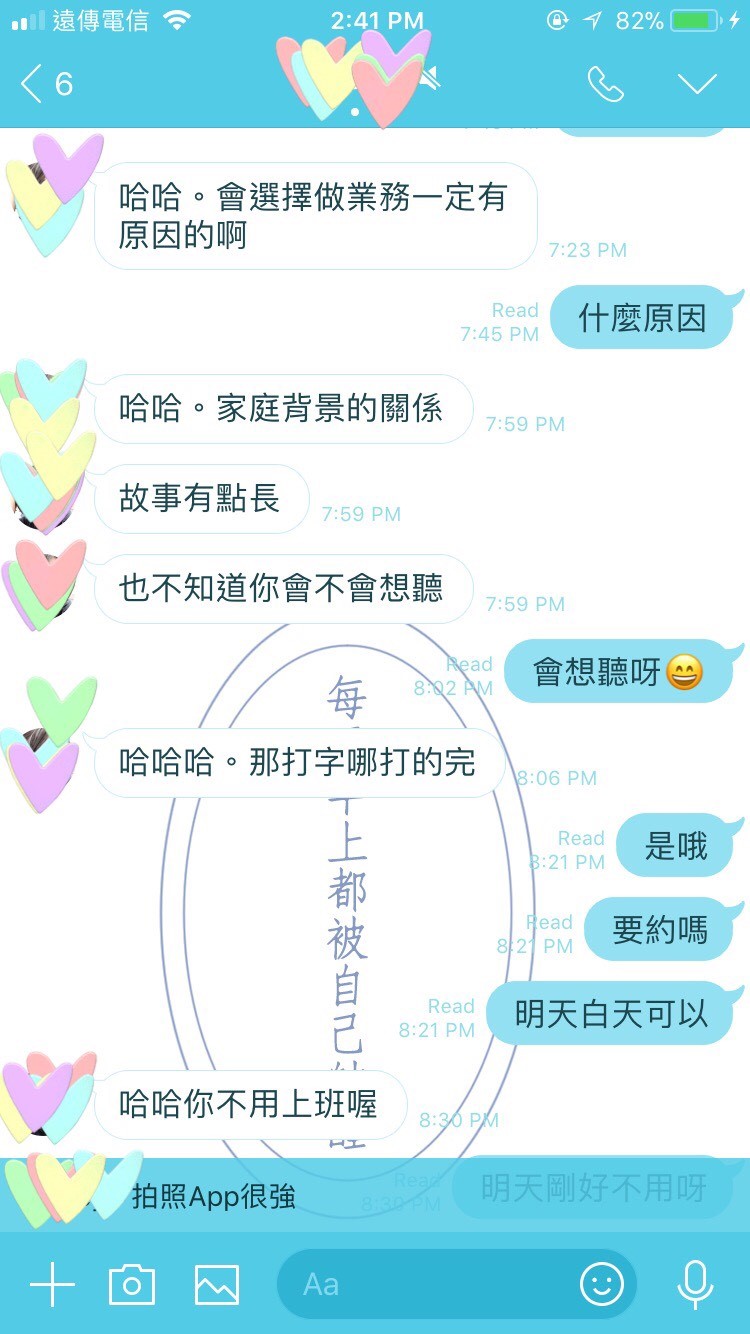Record a voice message with the microphone
Image resolution: width=750 pixels, height=1334 pixels.
tap(695, 1284)
